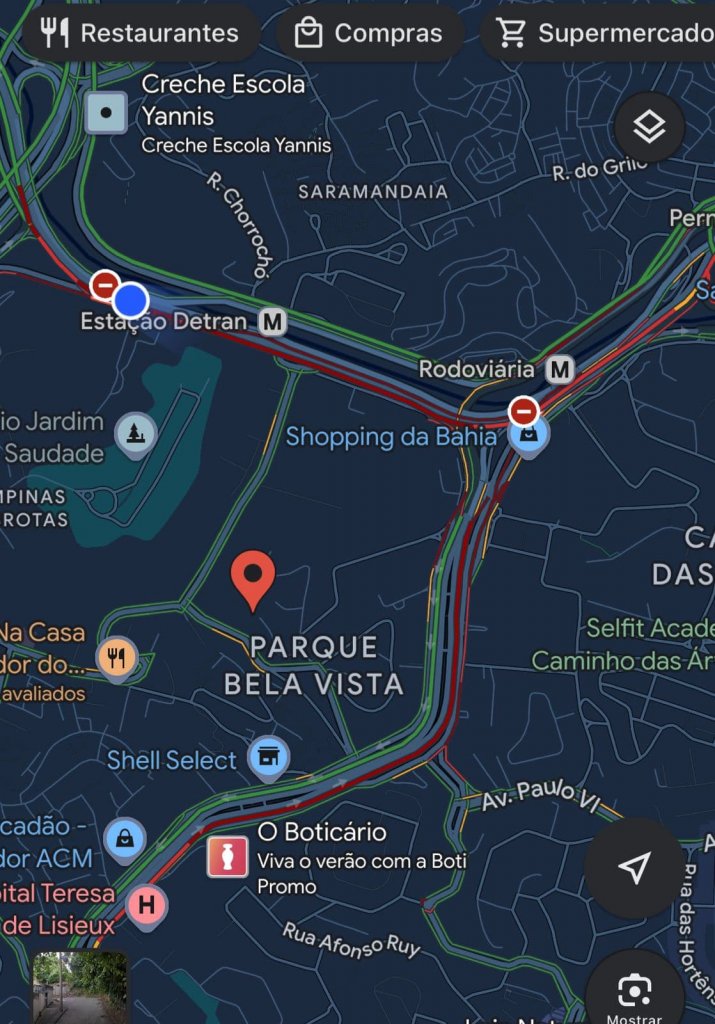
Task: Open O Boticário promoted pin
Action: 227,857
